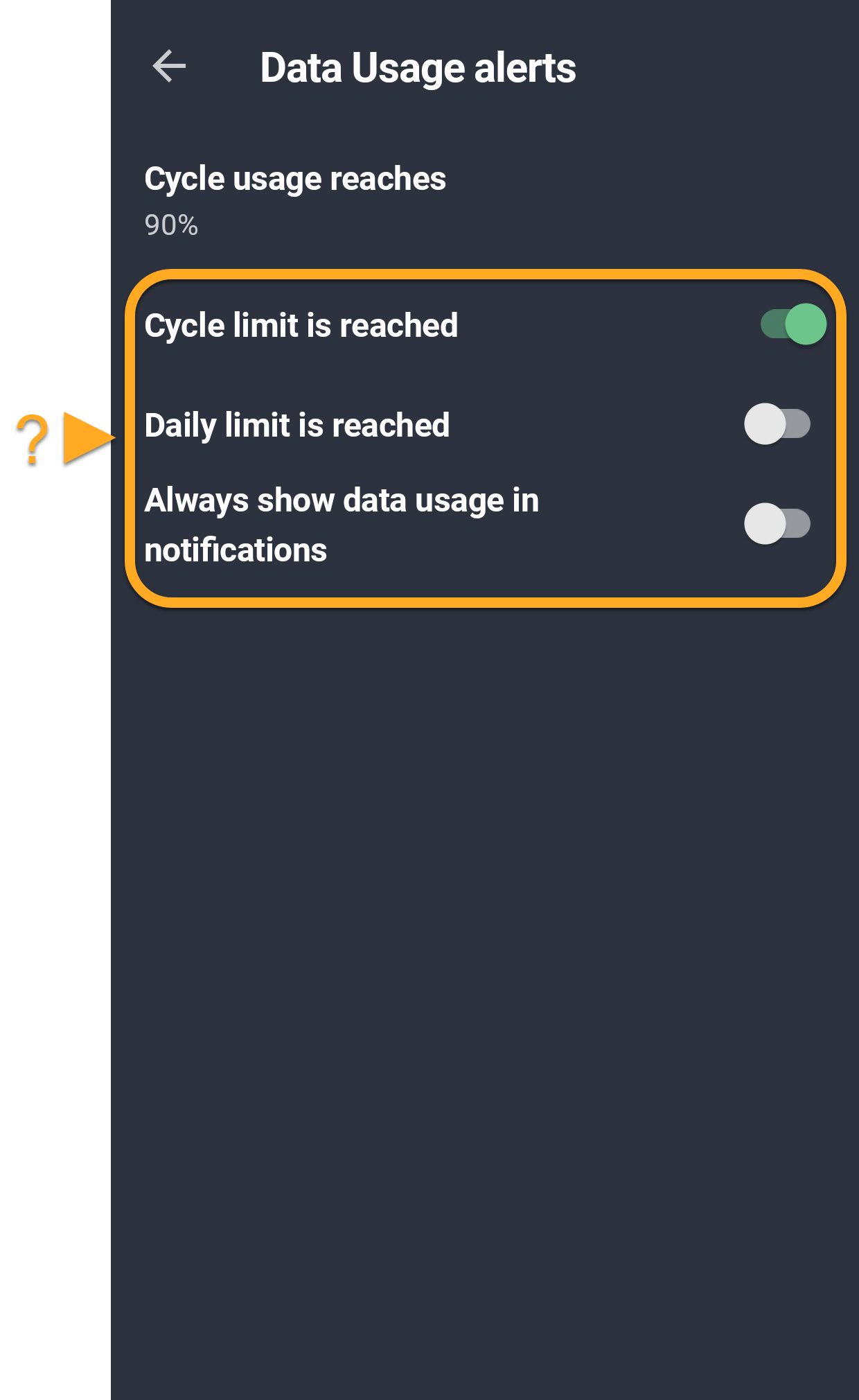The width and height of the screenshot is (859, 1400).
Task: Turn on Always show data usage in notifications
Action: tap(777, 524)
